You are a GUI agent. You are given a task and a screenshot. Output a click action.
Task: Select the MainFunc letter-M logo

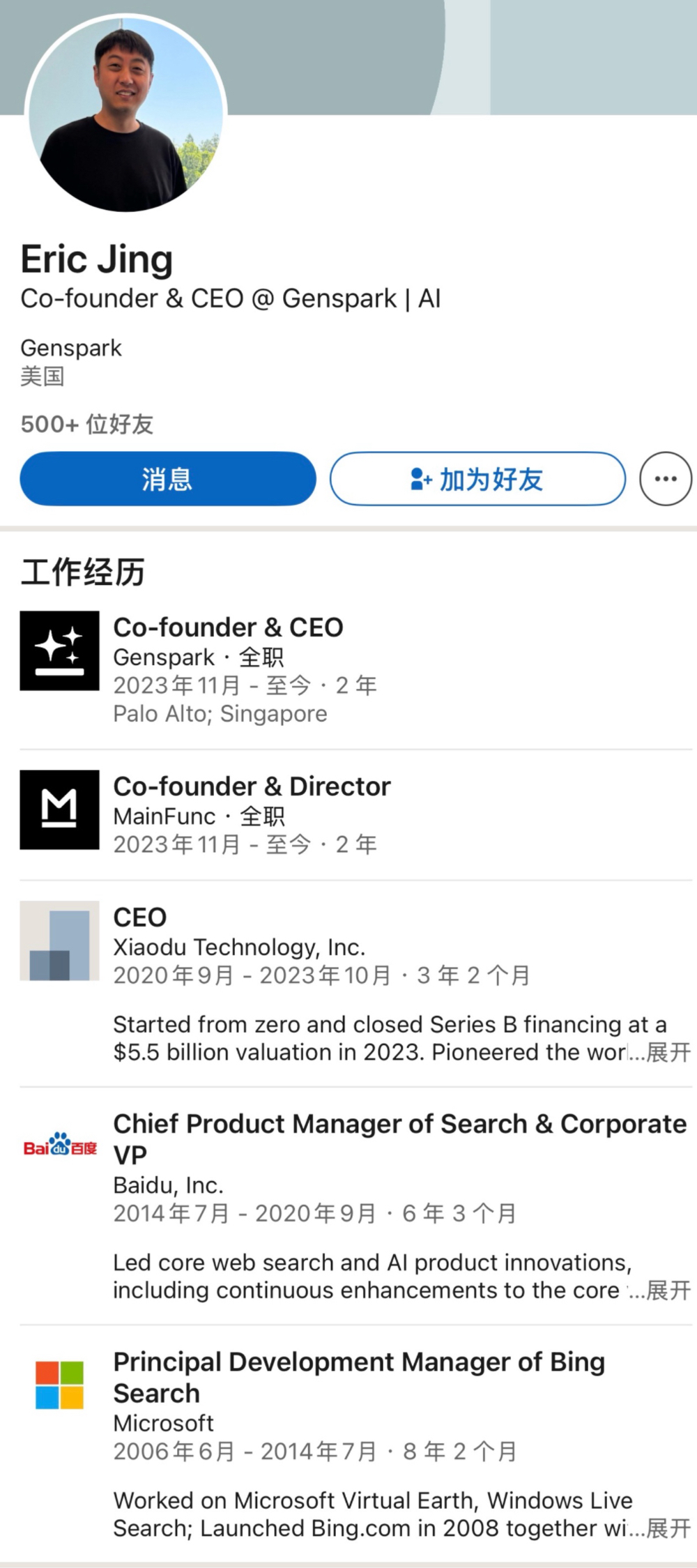pyautogui.click(x=59, y=809)
